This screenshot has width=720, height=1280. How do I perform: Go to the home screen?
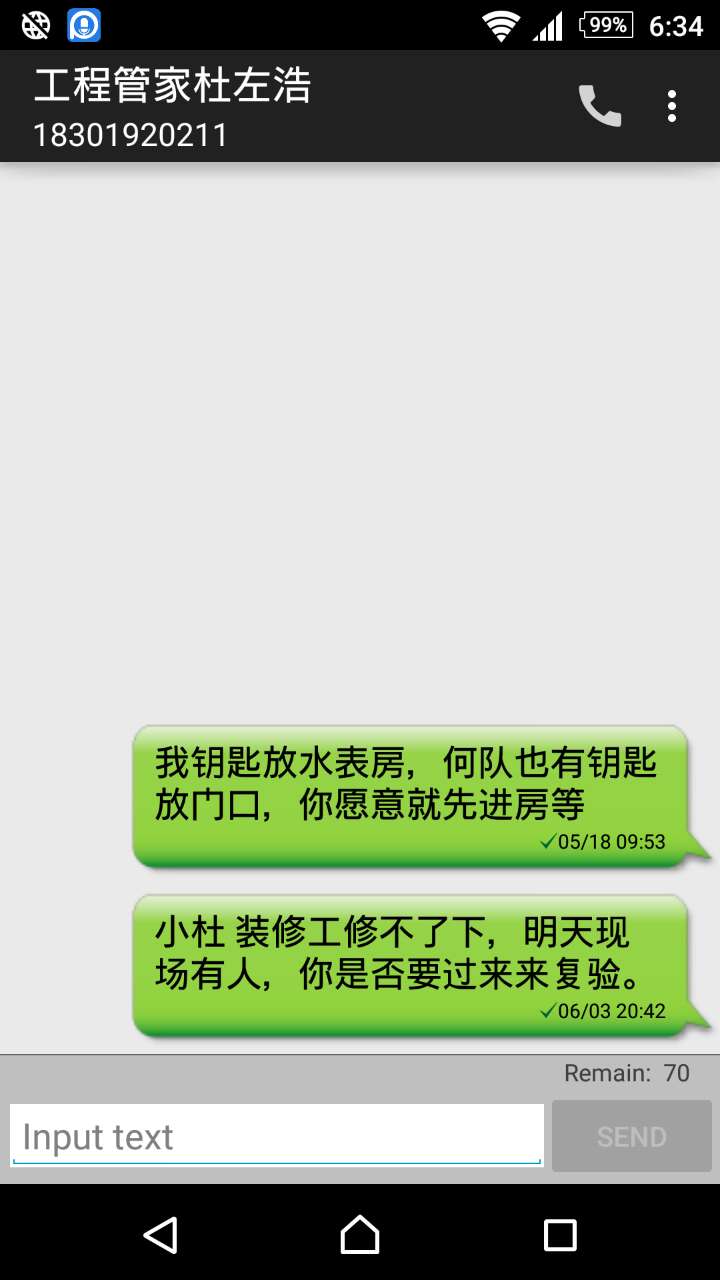pos(360,1235)
